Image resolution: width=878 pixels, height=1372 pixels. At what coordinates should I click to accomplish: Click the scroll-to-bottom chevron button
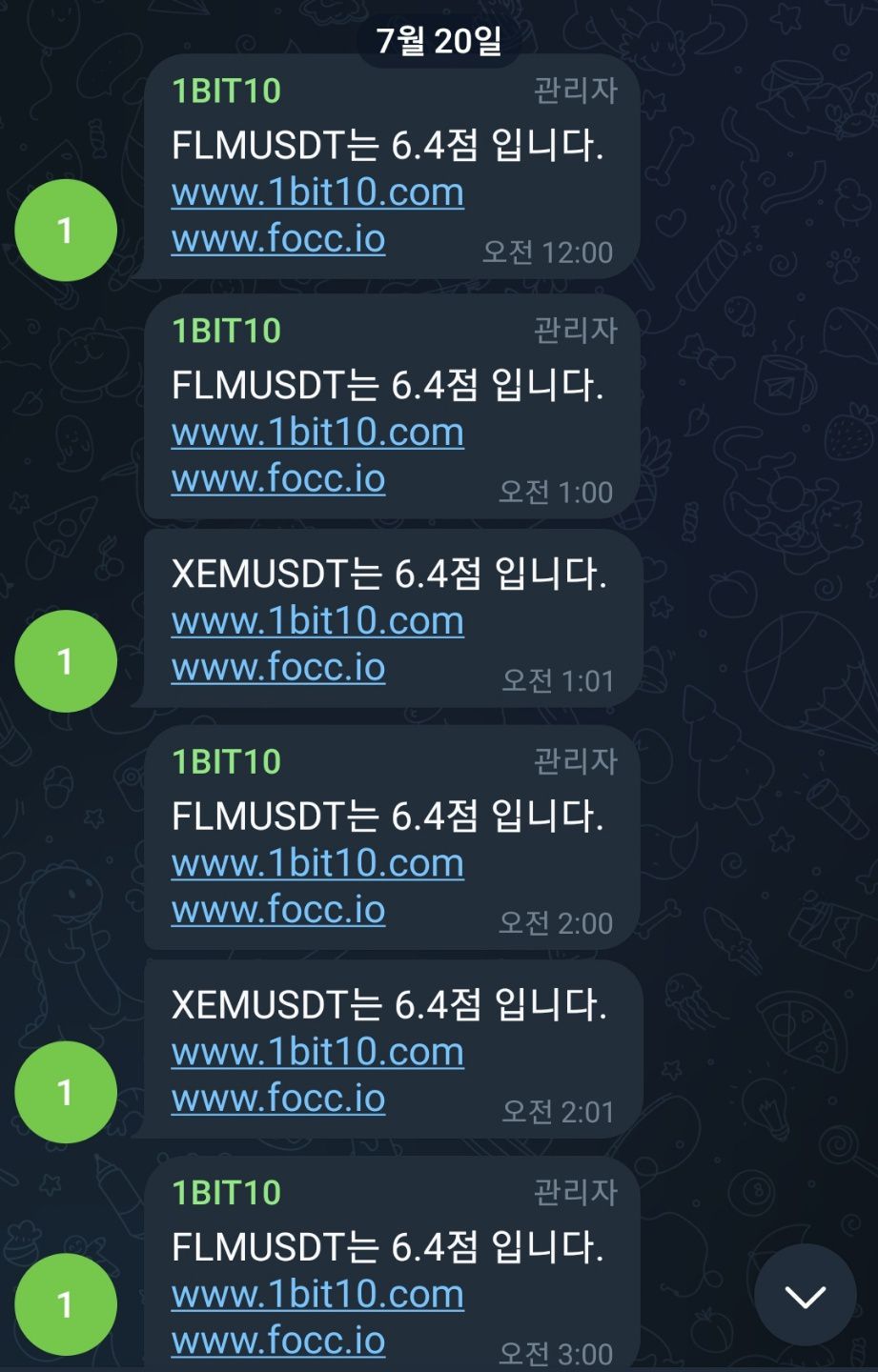807,1294
